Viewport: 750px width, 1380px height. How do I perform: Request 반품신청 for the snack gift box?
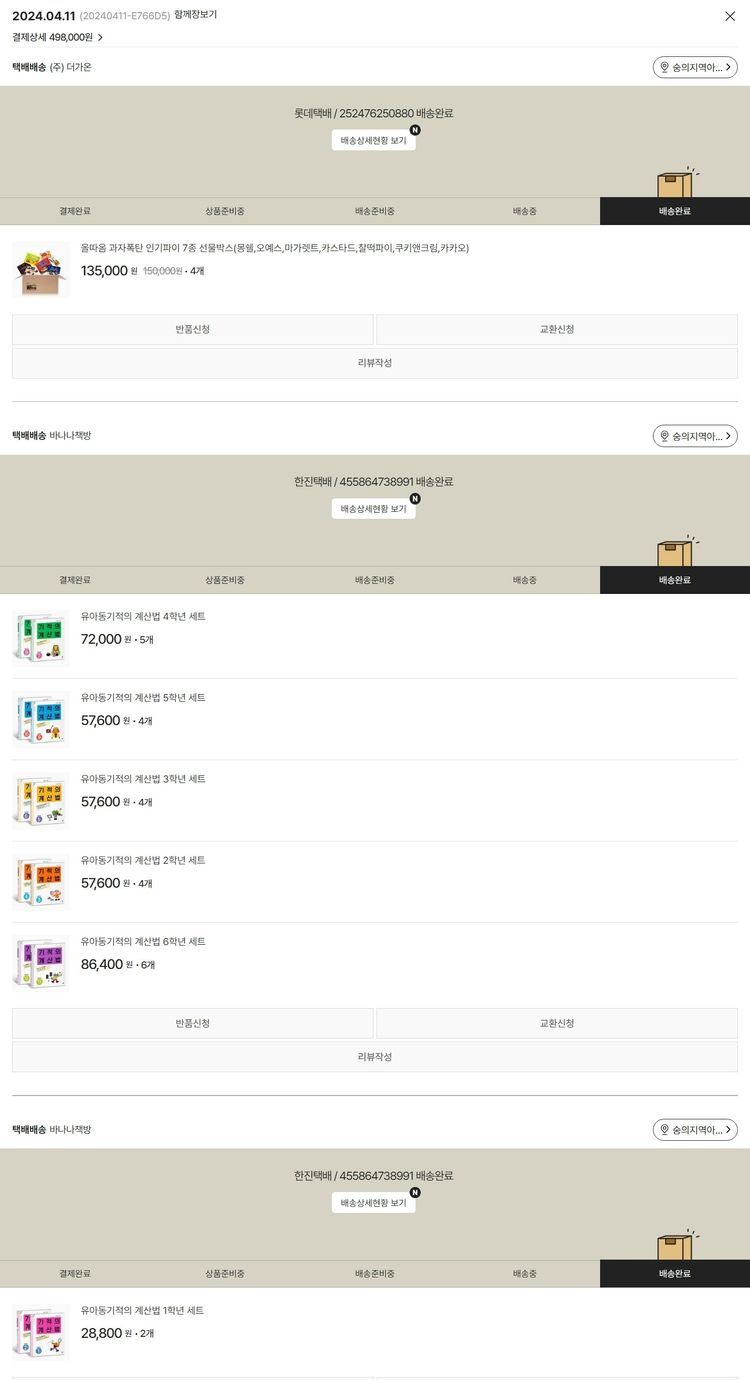[193, 329]
